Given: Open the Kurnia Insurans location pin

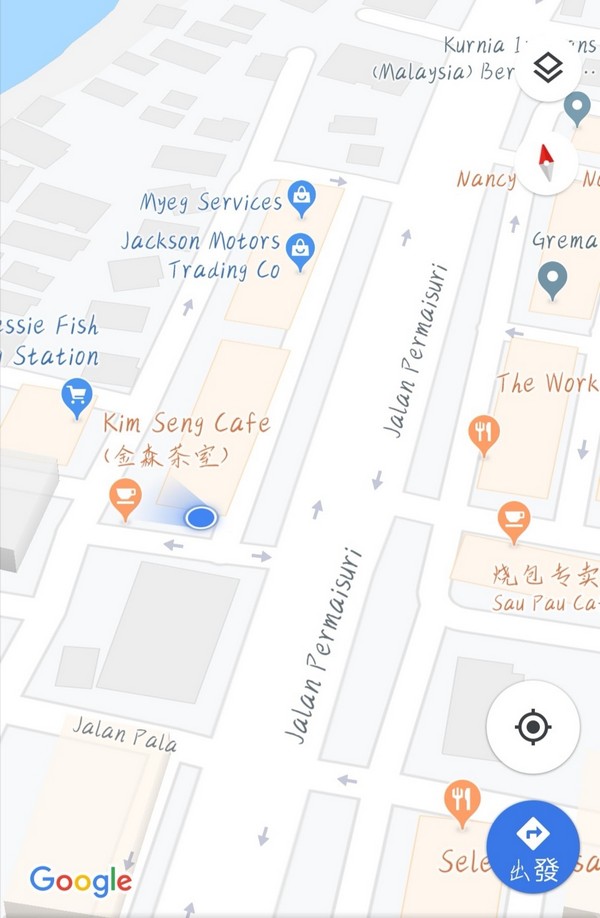Looking at the screenshot, I should [x=577, y=107].
